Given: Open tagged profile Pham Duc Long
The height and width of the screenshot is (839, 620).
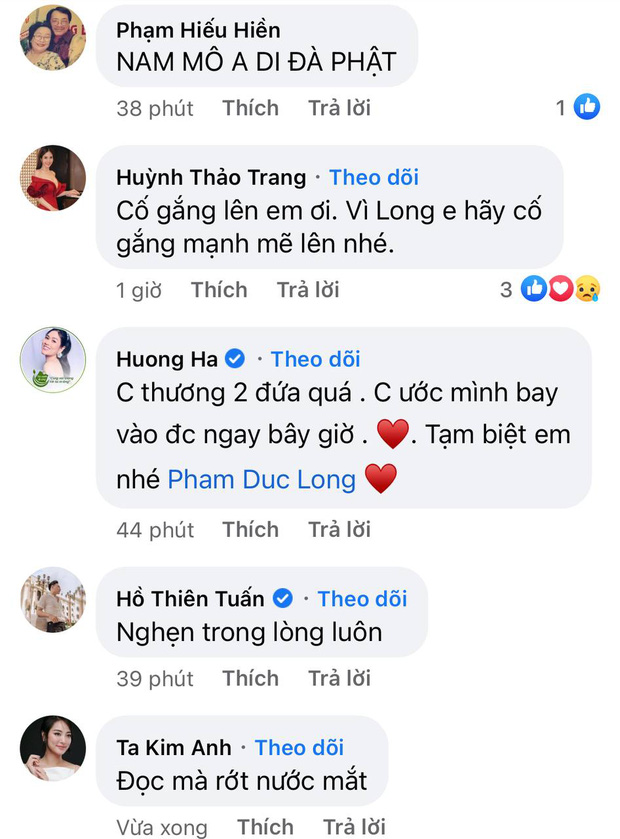Looking at the screenshot, I should (261, 479).
